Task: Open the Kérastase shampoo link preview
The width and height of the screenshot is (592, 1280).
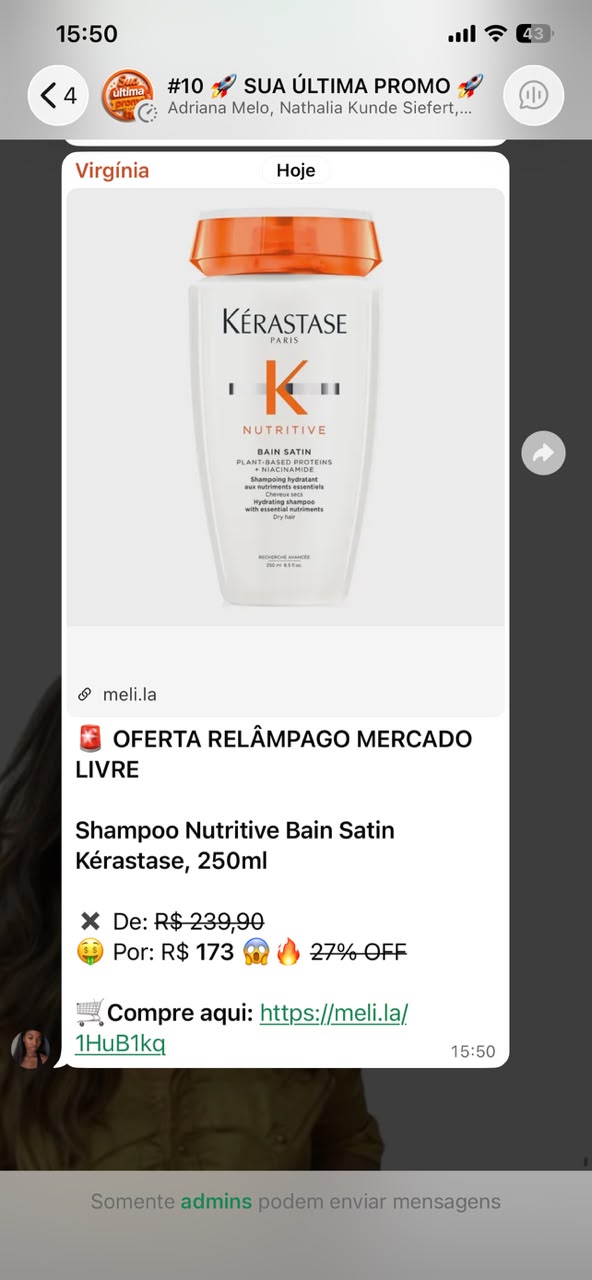Action: (286, 452)
